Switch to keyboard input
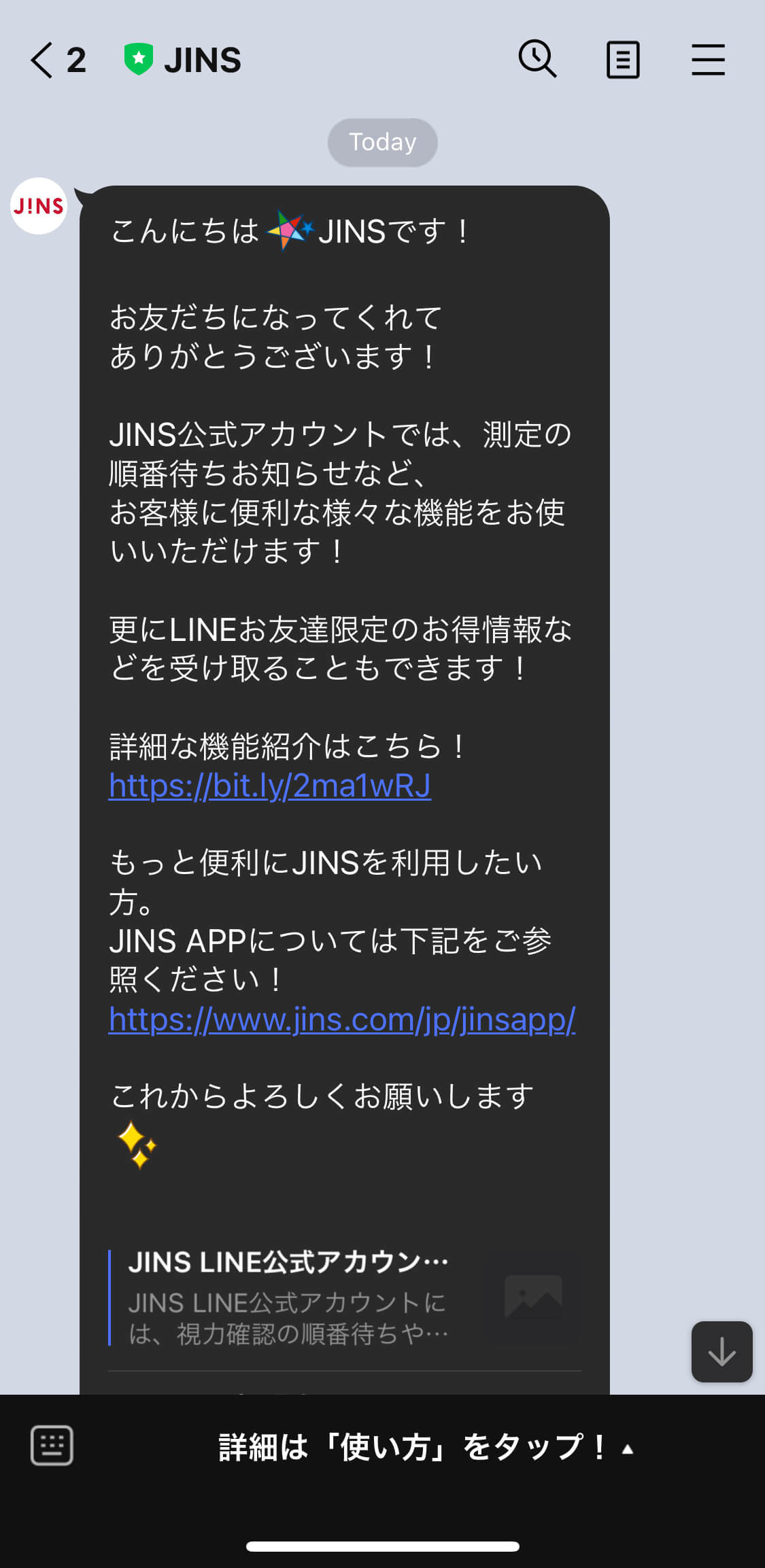The height and width of the screenshot is (1568, 765). coord(52,1446)
